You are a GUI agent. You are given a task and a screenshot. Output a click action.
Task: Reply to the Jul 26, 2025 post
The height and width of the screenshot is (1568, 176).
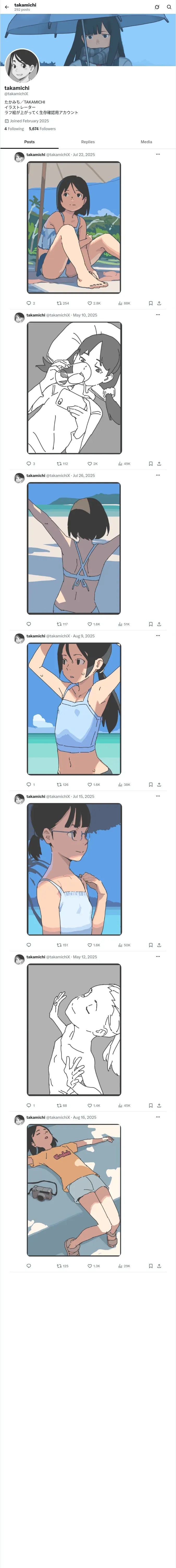(x=28, y=624)
